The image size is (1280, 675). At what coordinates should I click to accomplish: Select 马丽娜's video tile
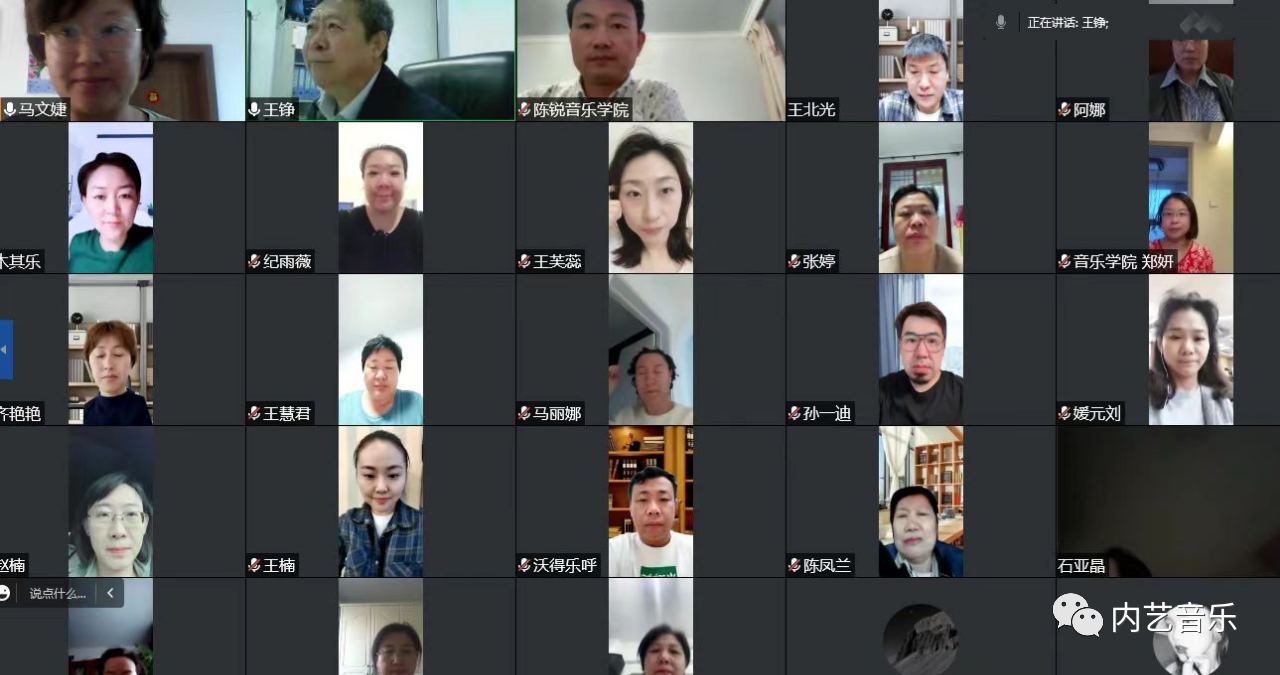[650, 350]
